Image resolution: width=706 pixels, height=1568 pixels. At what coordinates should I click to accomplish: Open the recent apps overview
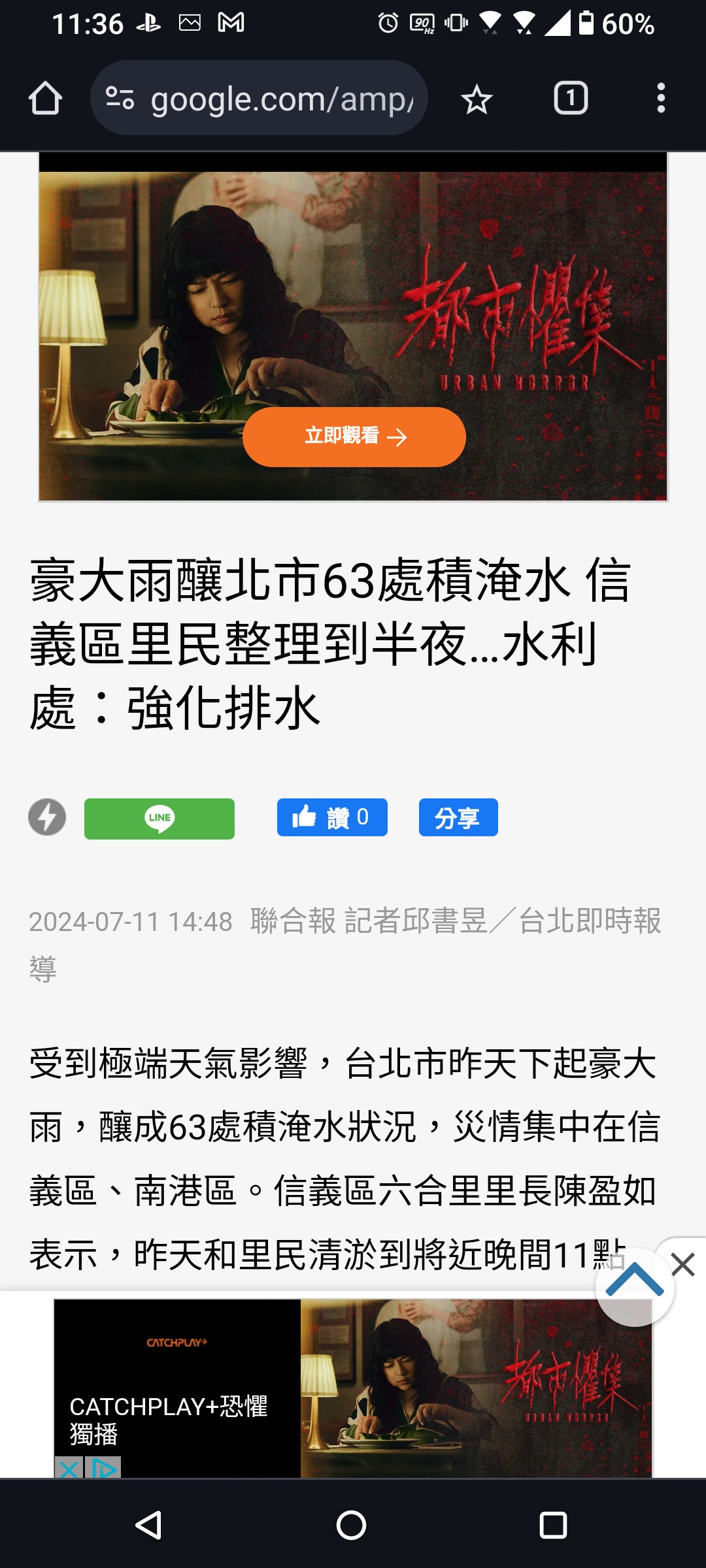(553, 1525)
